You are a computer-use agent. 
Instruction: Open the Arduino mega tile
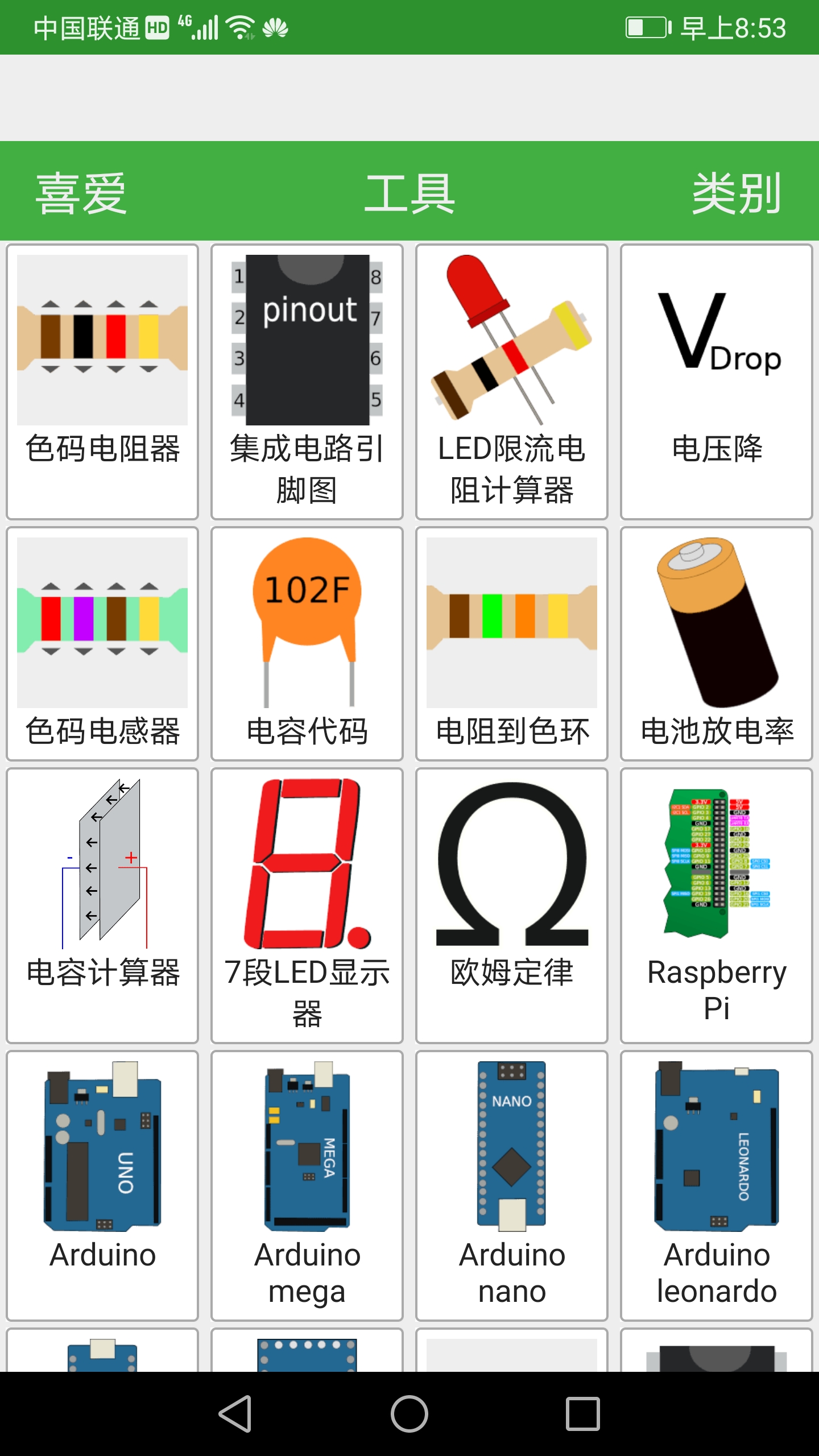click(x=307, y=1186)
